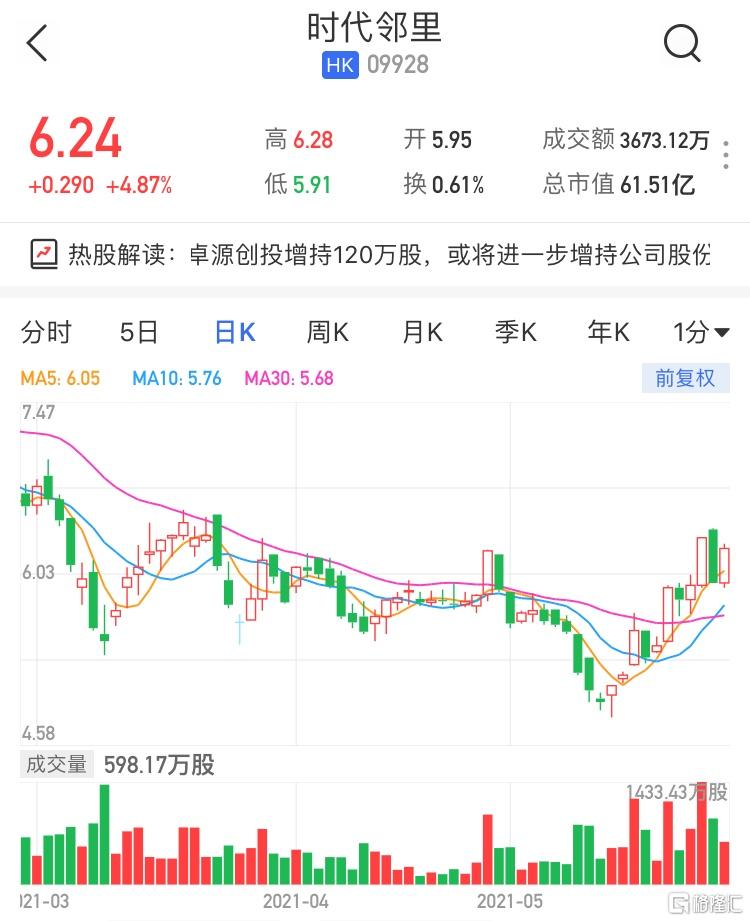
Task: Switch to the 分时 chart tab
Action: [47, 333]
